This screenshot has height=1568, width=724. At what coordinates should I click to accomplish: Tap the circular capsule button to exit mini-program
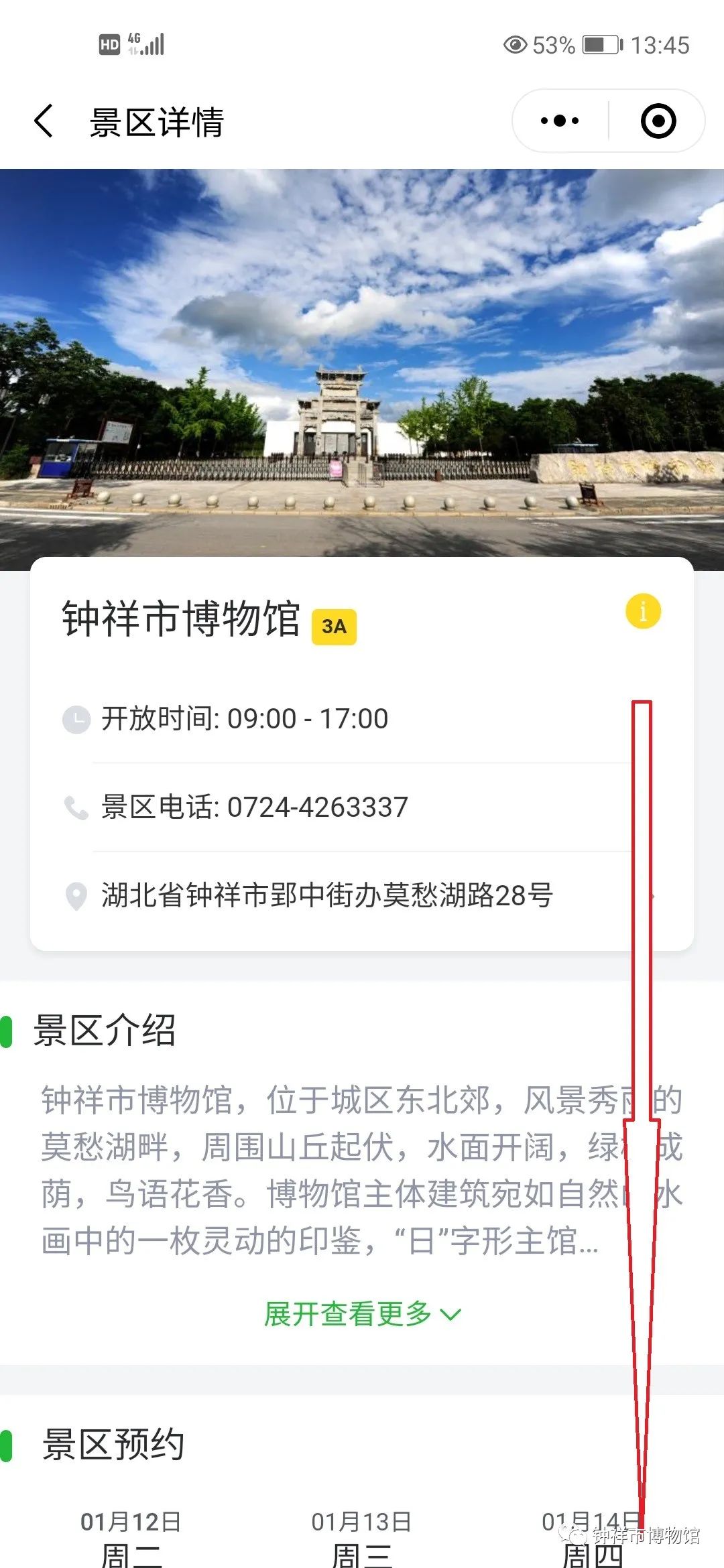658,120
